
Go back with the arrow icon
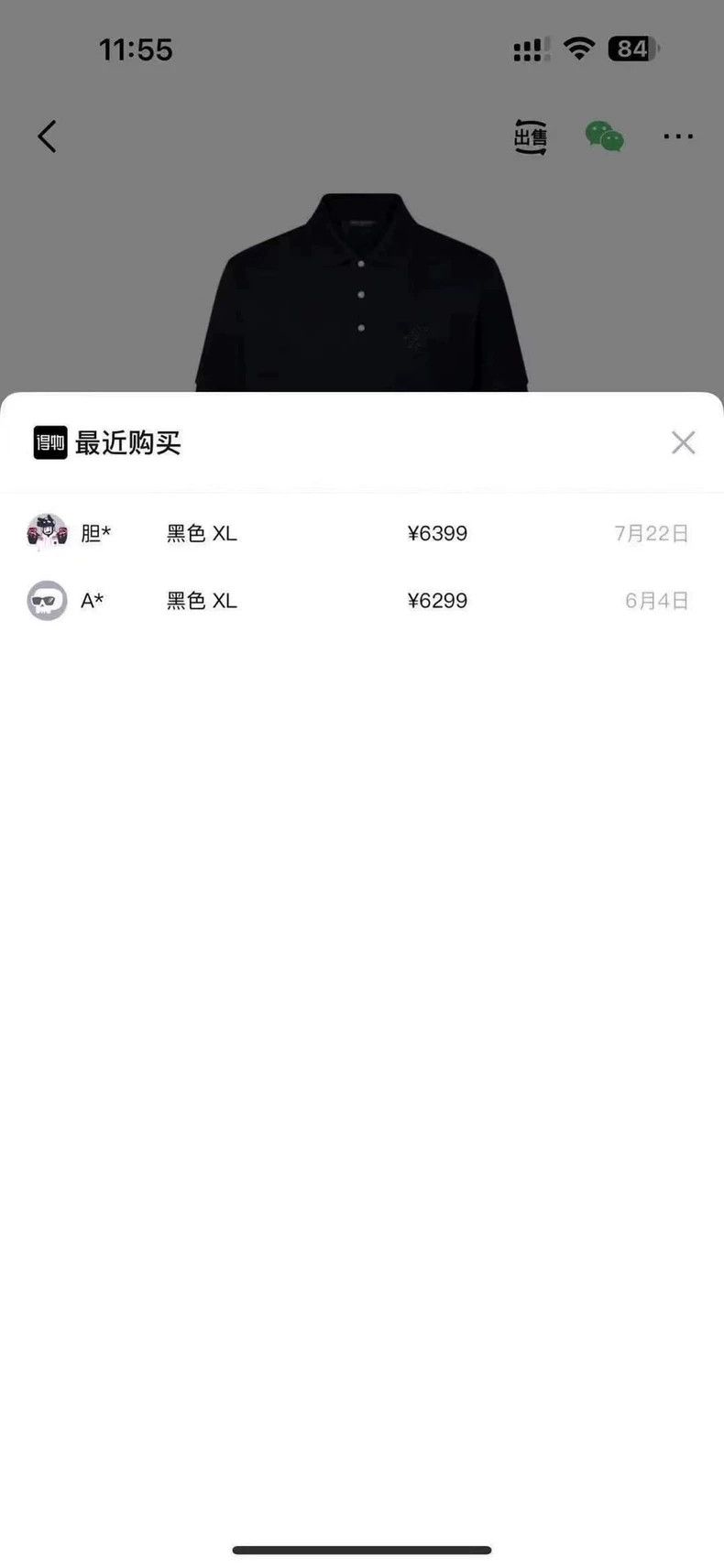click(x=48, y=136)
